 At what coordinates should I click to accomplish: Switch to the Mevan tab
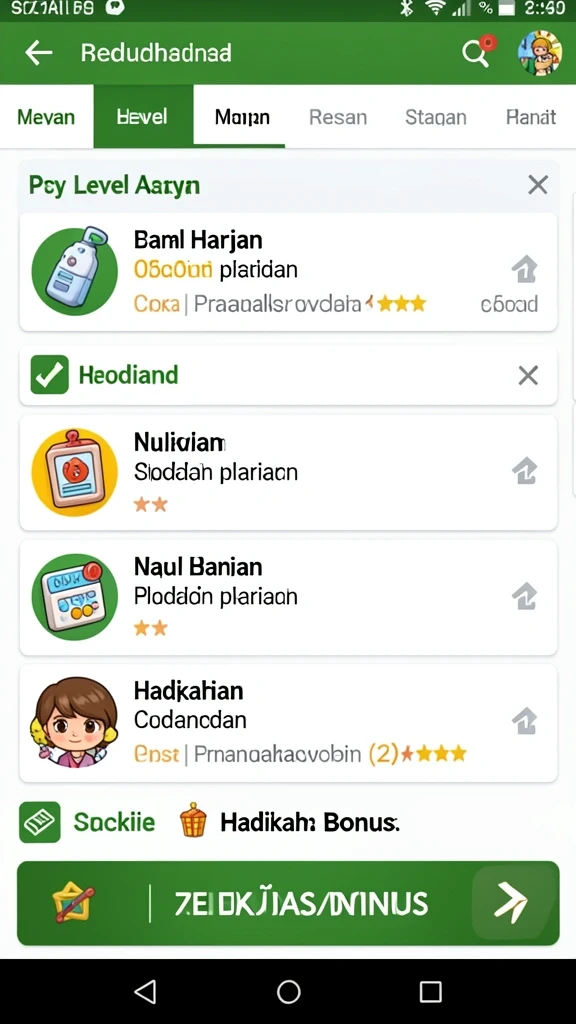click(46, 118)
